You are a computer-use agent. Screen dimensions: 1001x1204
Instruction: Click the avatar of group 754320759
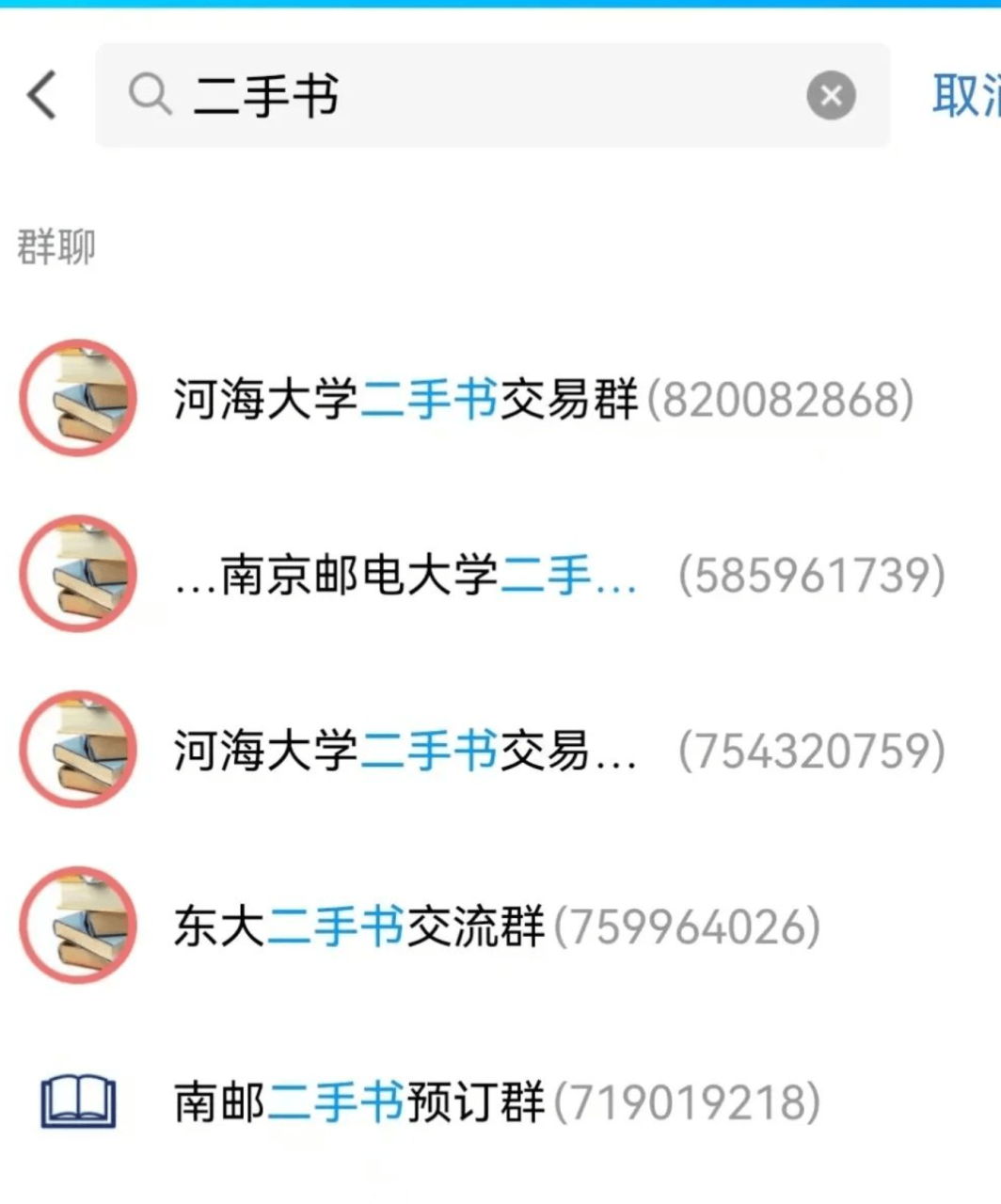tap(79, 748)
